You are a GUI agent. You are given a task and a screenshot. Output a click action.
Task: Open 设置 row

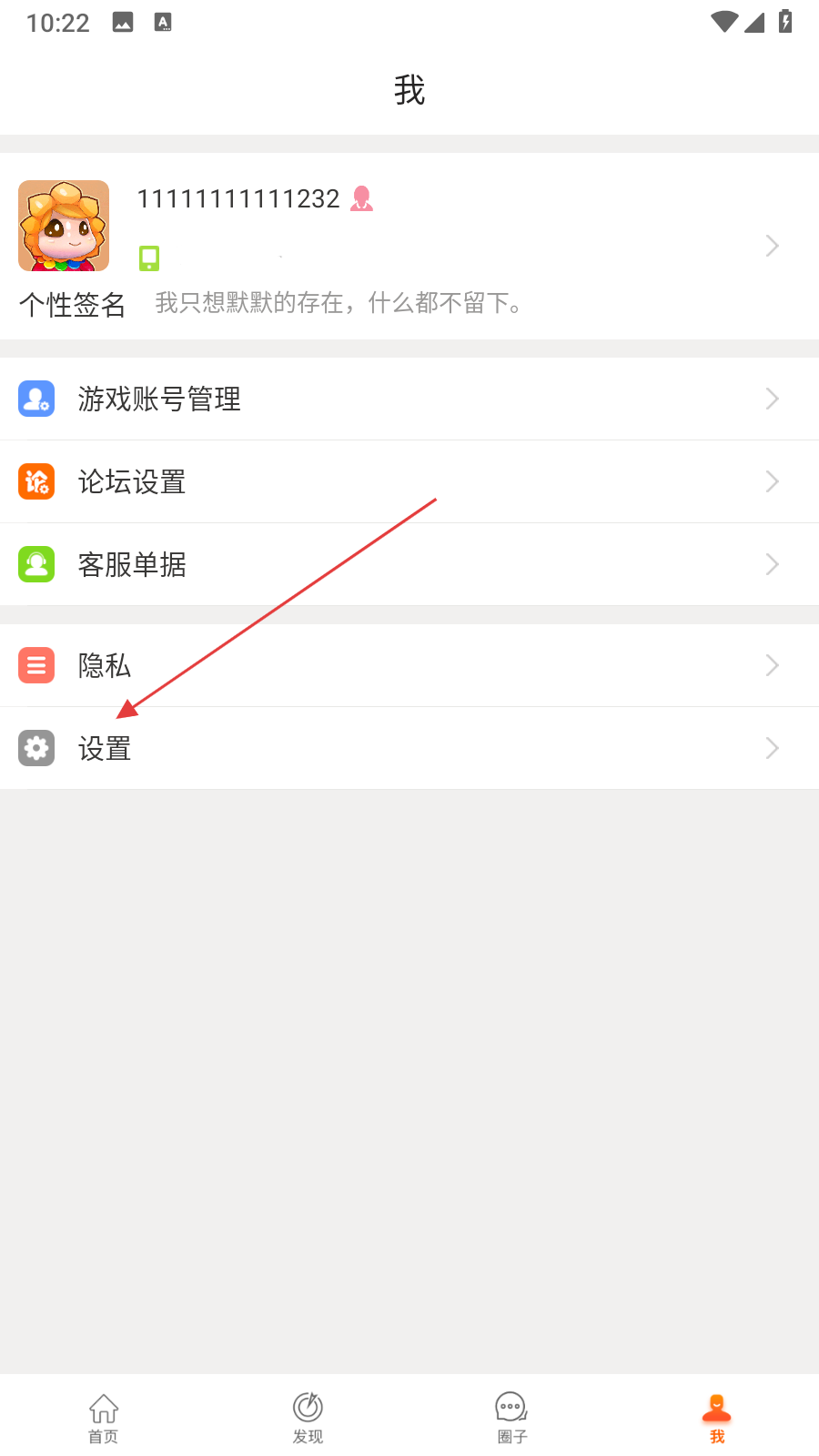coord(409,748)
